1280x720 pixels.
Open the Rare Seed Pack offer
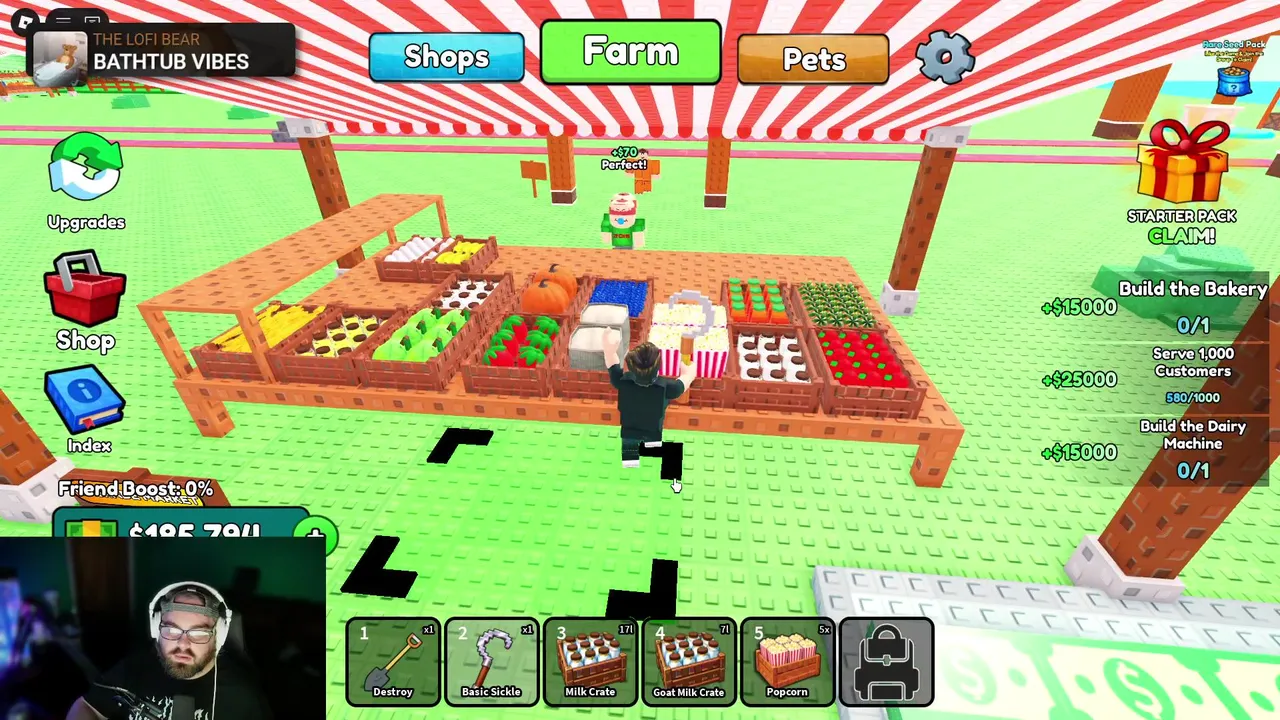click(1234, 70)
